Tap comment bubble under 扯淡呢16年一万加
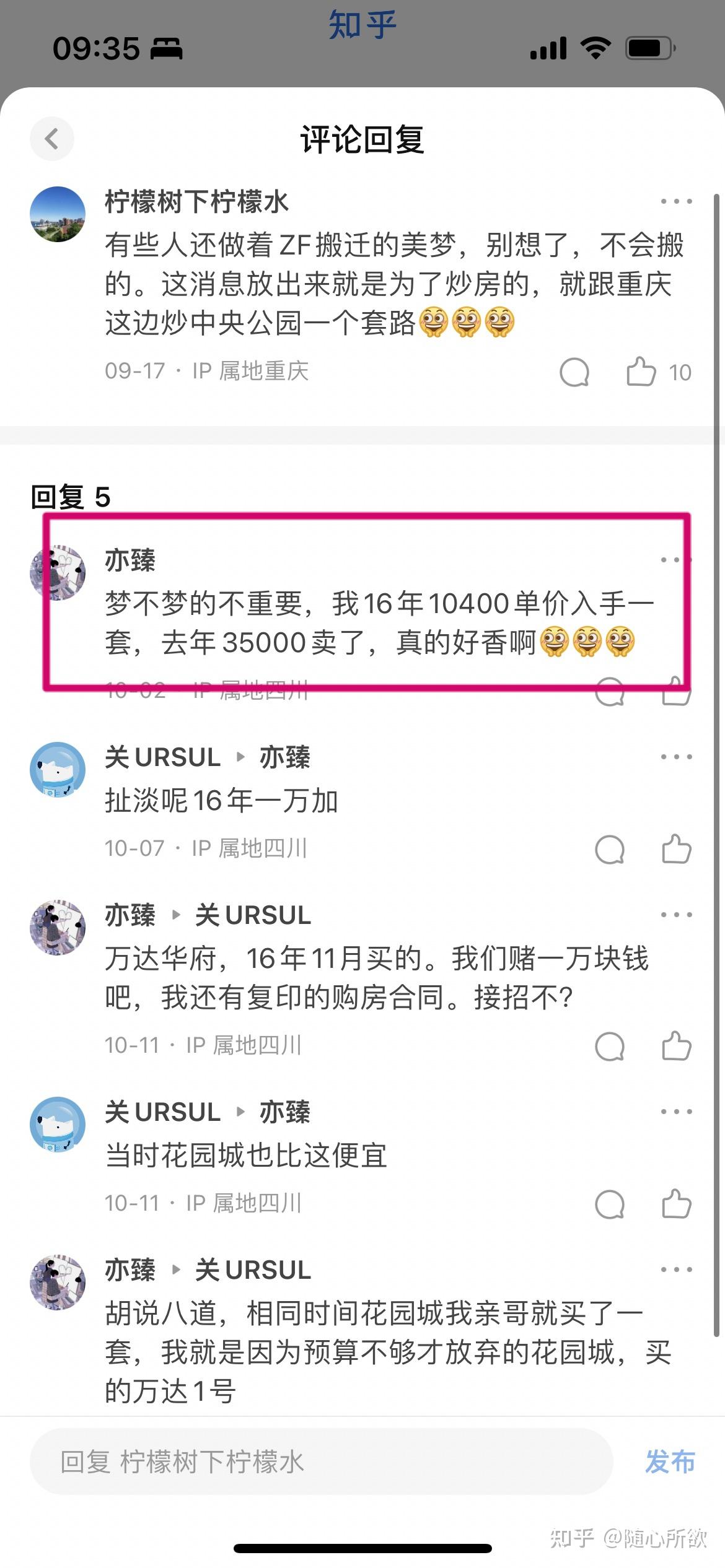725x1568 pixels. tap(610, 850)
